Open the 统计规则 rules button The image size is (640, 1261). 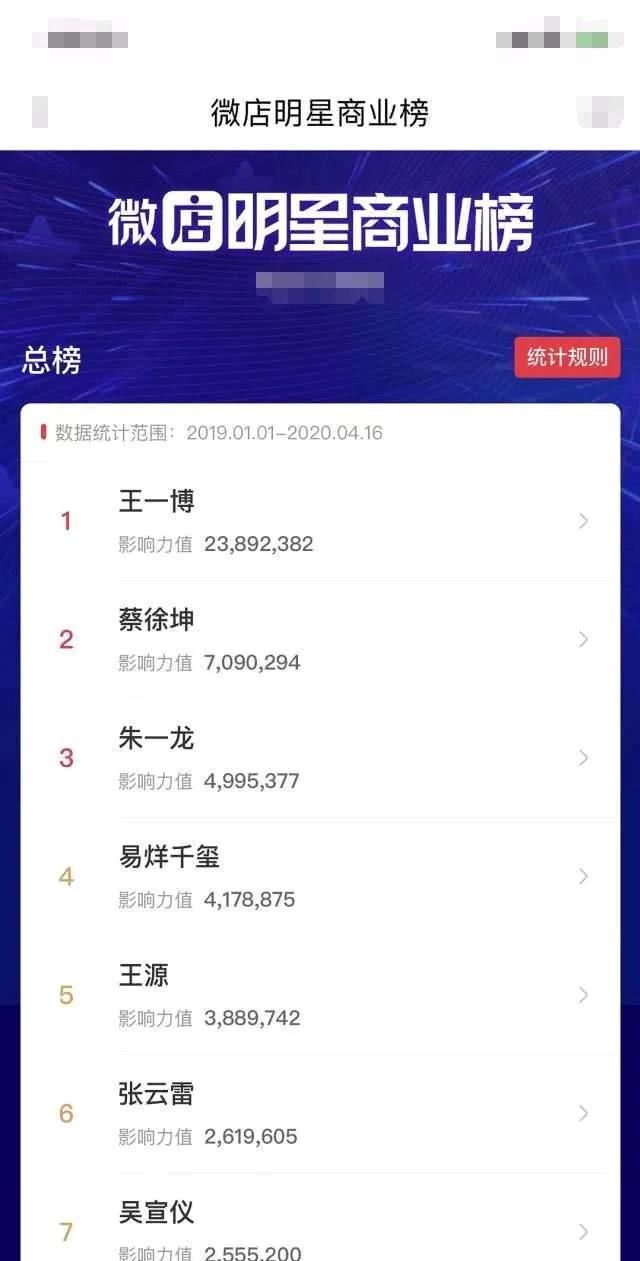(567, 357)
